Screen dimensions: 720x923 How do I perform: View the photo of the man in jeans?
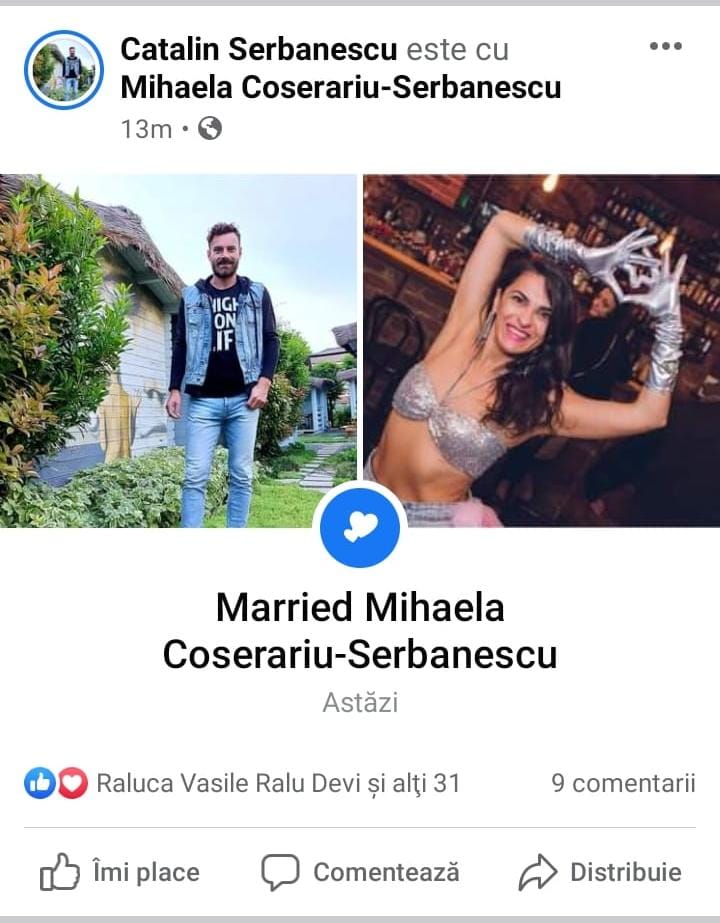(179, 350)
